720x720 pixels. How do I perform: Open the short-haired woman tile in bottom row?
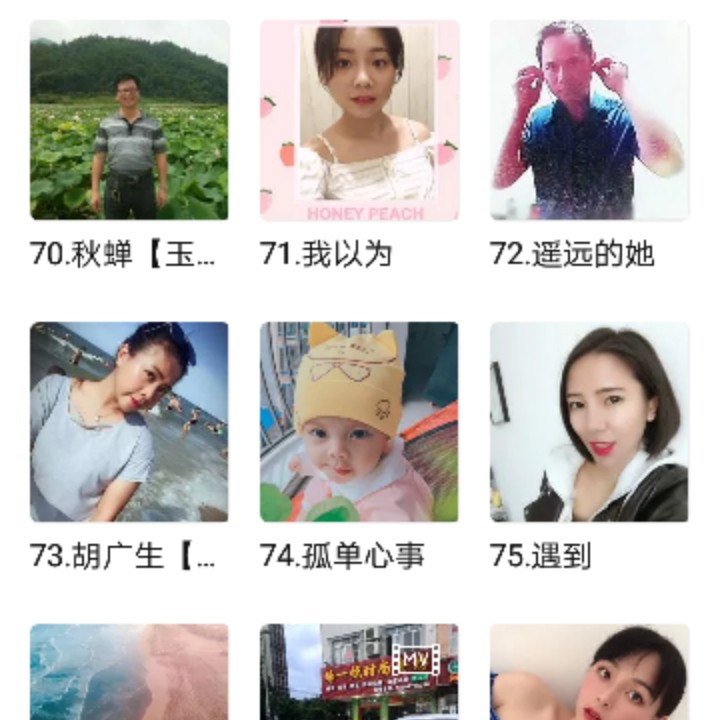[x=589, y=672]
